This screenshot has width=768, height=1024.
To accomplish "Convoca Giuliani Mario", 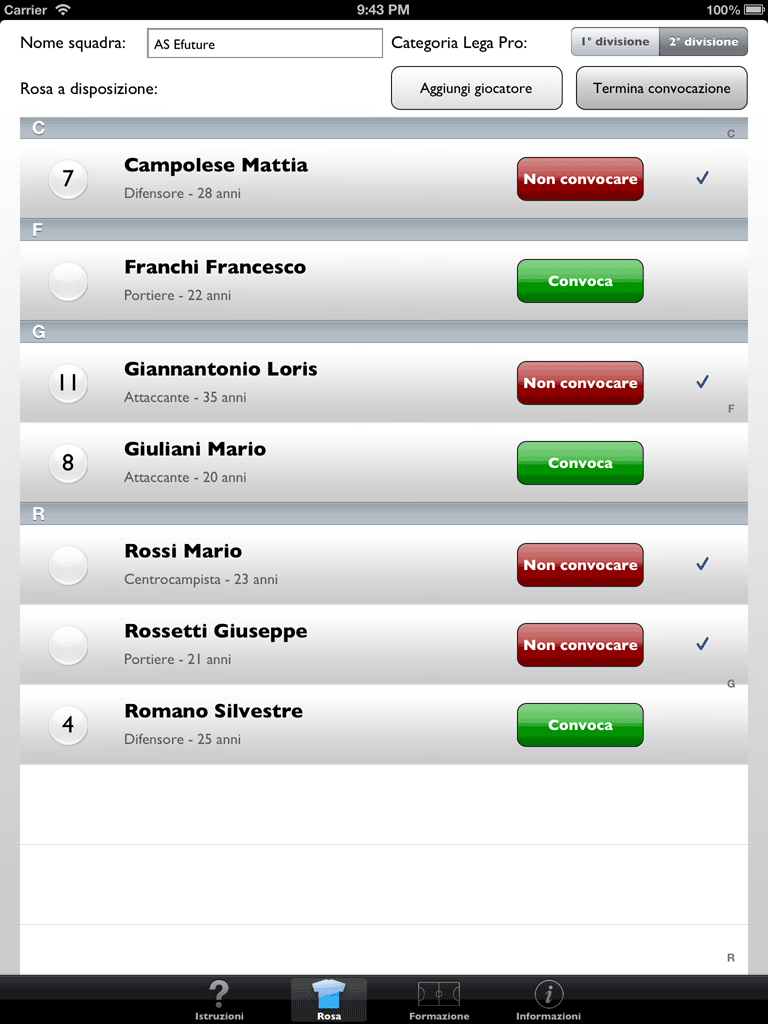I will (x=580, y=463).
